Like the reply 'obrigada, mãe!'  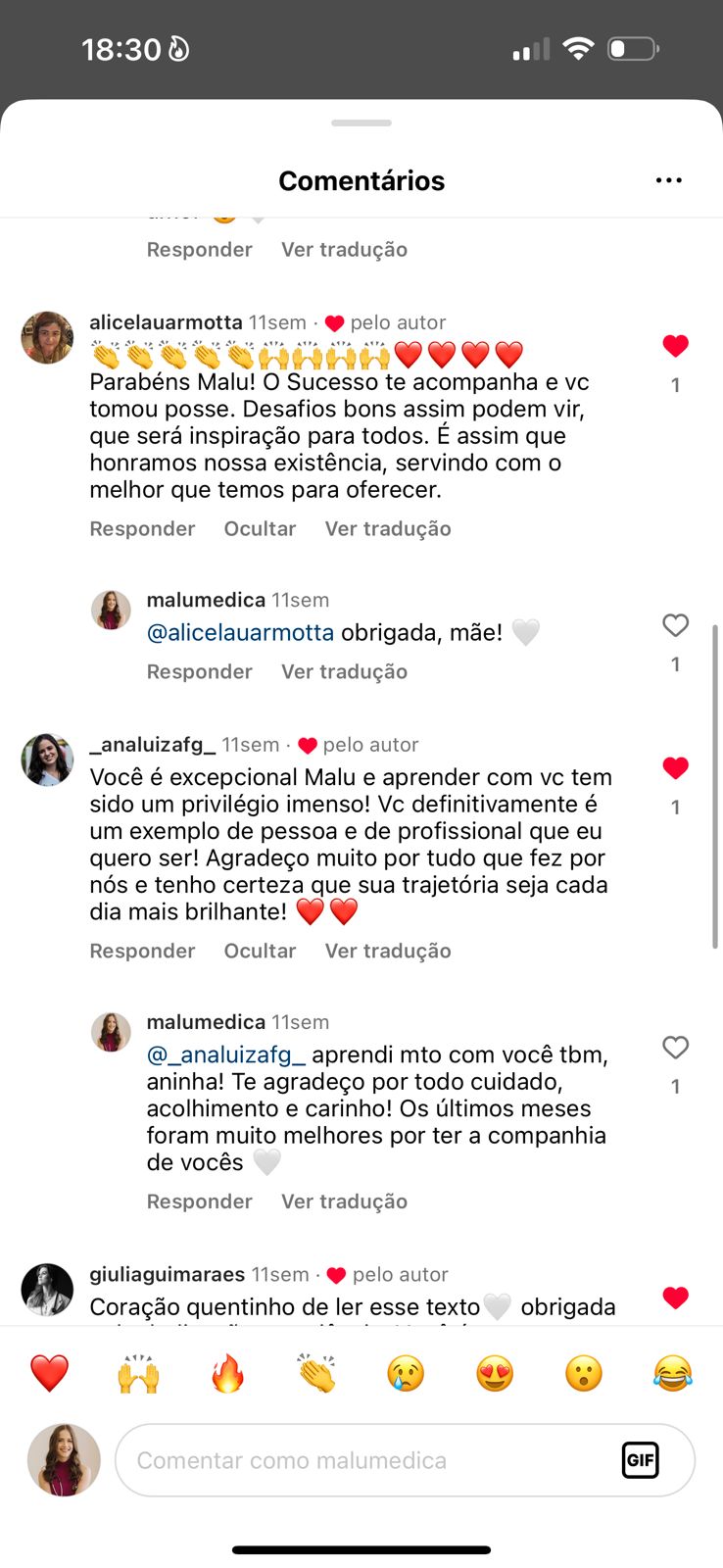(675, 625)
